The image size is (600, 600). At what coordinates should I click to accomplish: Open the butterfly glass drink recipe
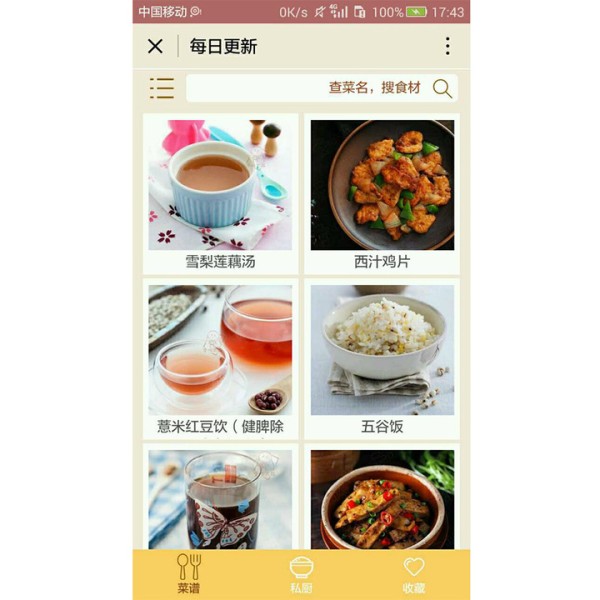[x=221, y=500]
